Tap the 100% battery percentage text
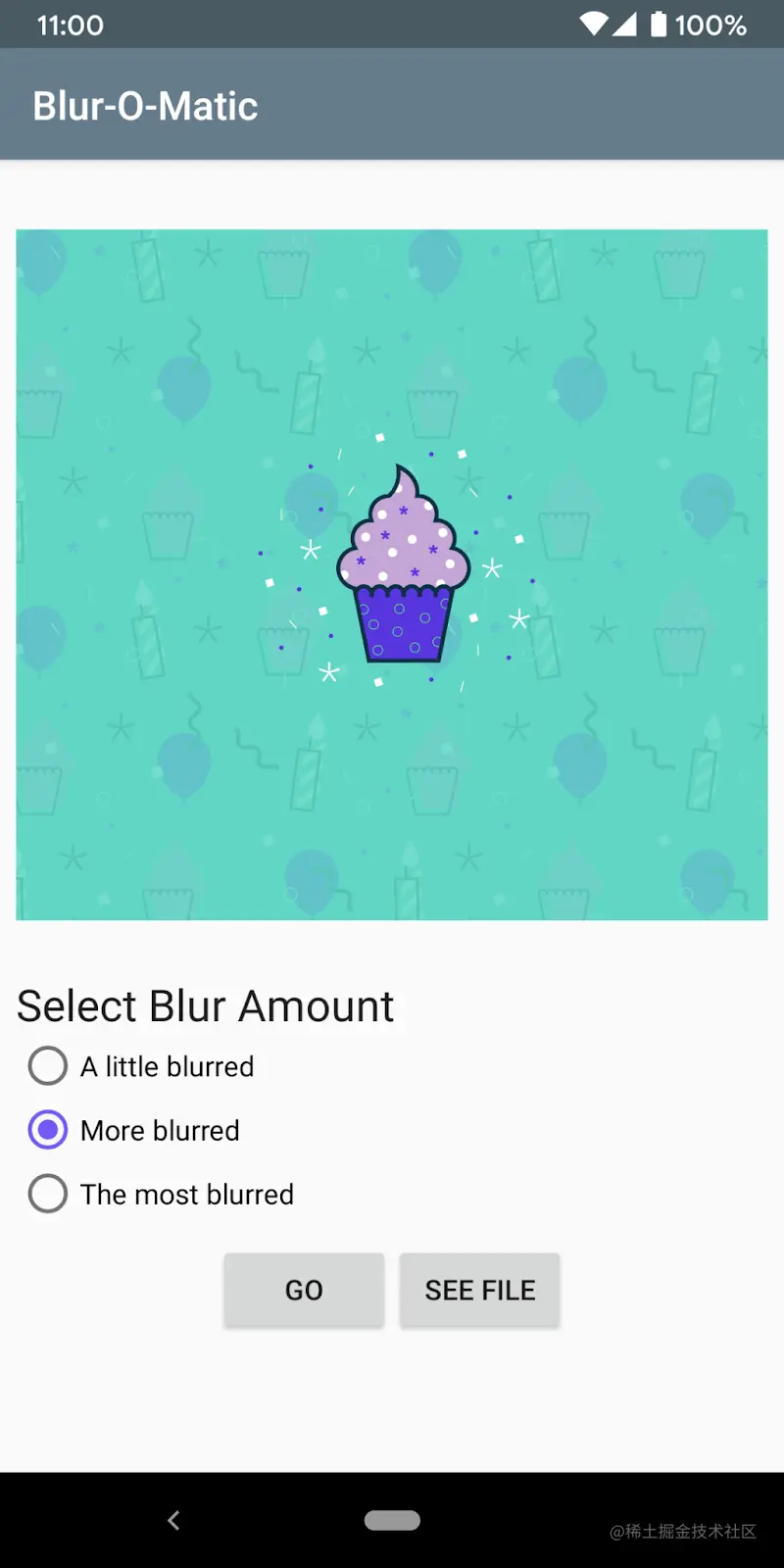The height and width of the screenshot is (1568, 784). [714, 24]
